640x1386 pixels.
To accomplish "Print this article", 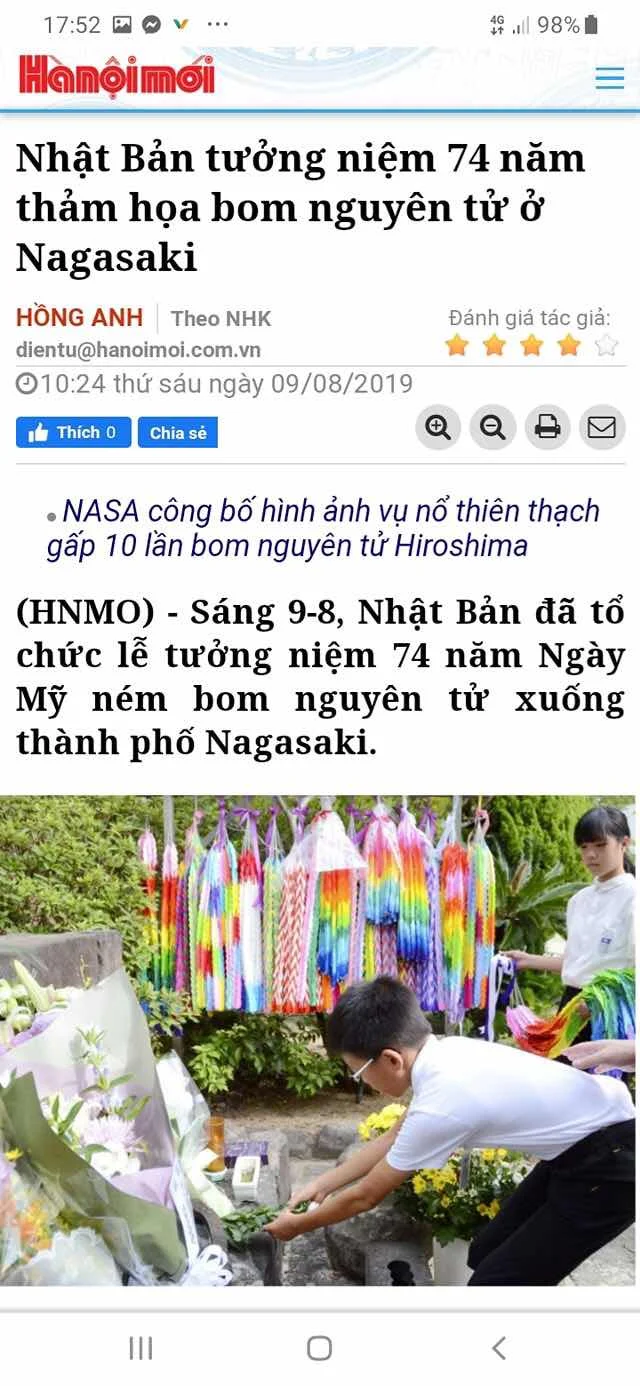I will (x=547, y=428).
